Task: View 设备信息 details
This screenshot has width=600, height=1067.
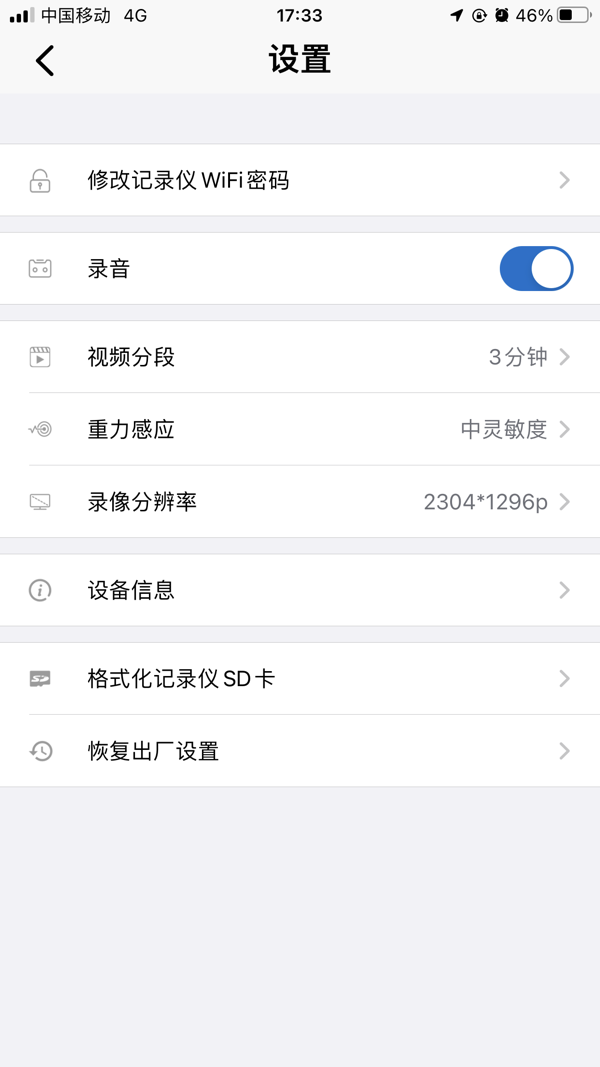Action: (x=300, y=590)
